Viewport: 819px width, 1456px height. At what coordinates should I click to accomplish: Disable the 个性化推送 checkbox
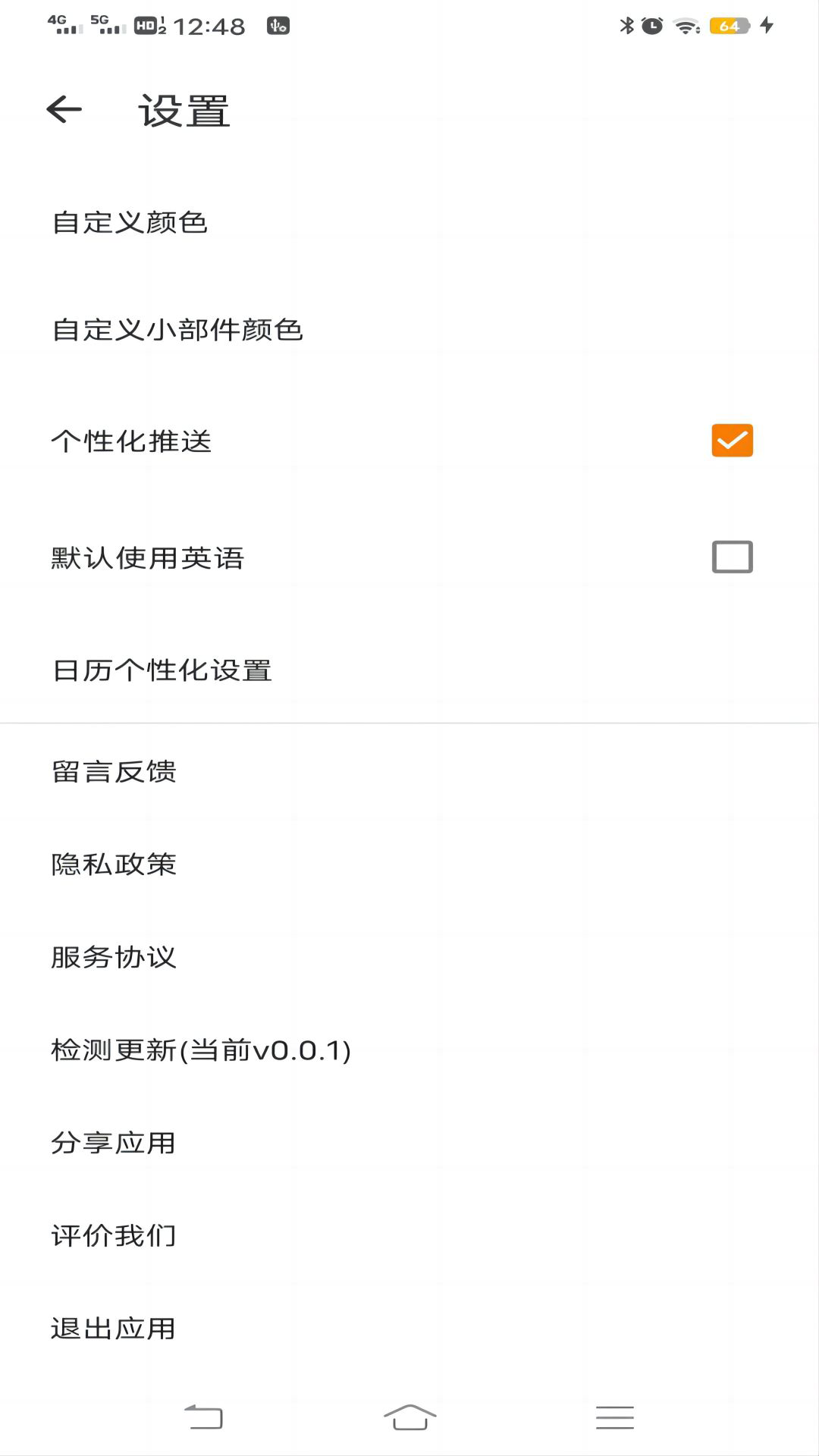pos(732,441)
